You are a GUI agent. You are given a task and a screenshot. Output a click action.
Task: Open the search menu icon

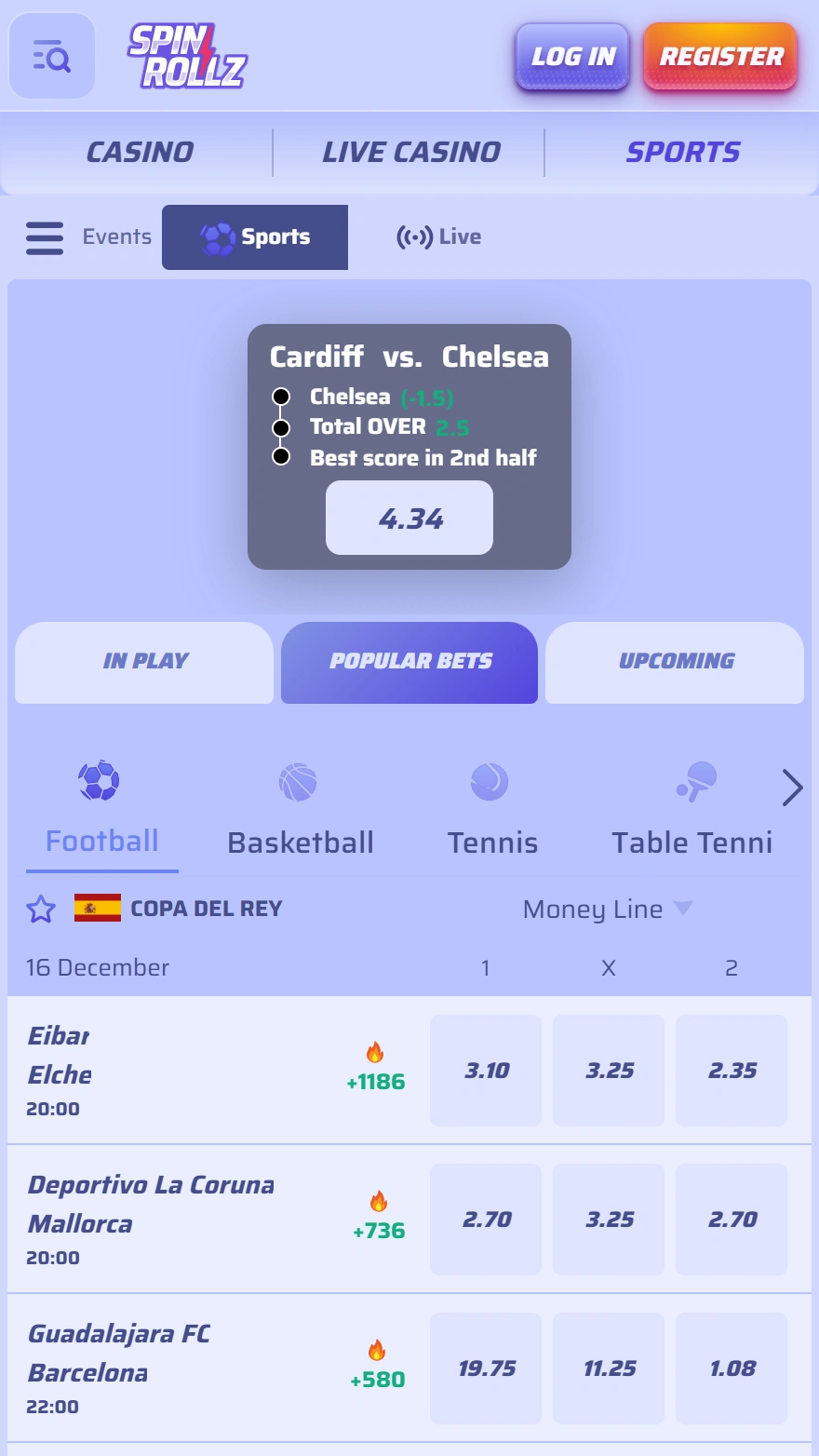click(x=52, y=57)
